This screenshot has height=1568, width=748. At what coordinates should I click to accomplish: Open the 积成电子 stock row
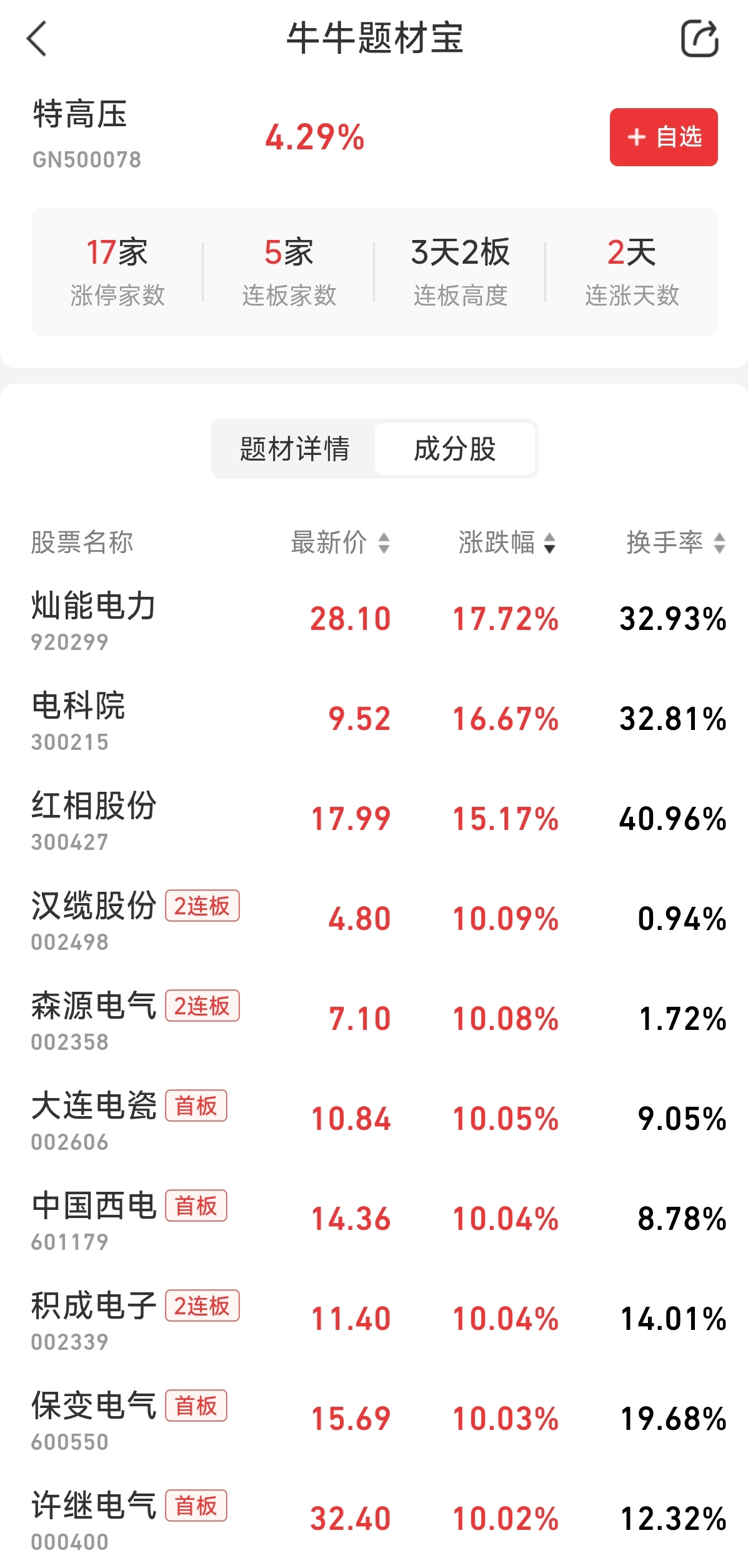tap(94, 1319)
